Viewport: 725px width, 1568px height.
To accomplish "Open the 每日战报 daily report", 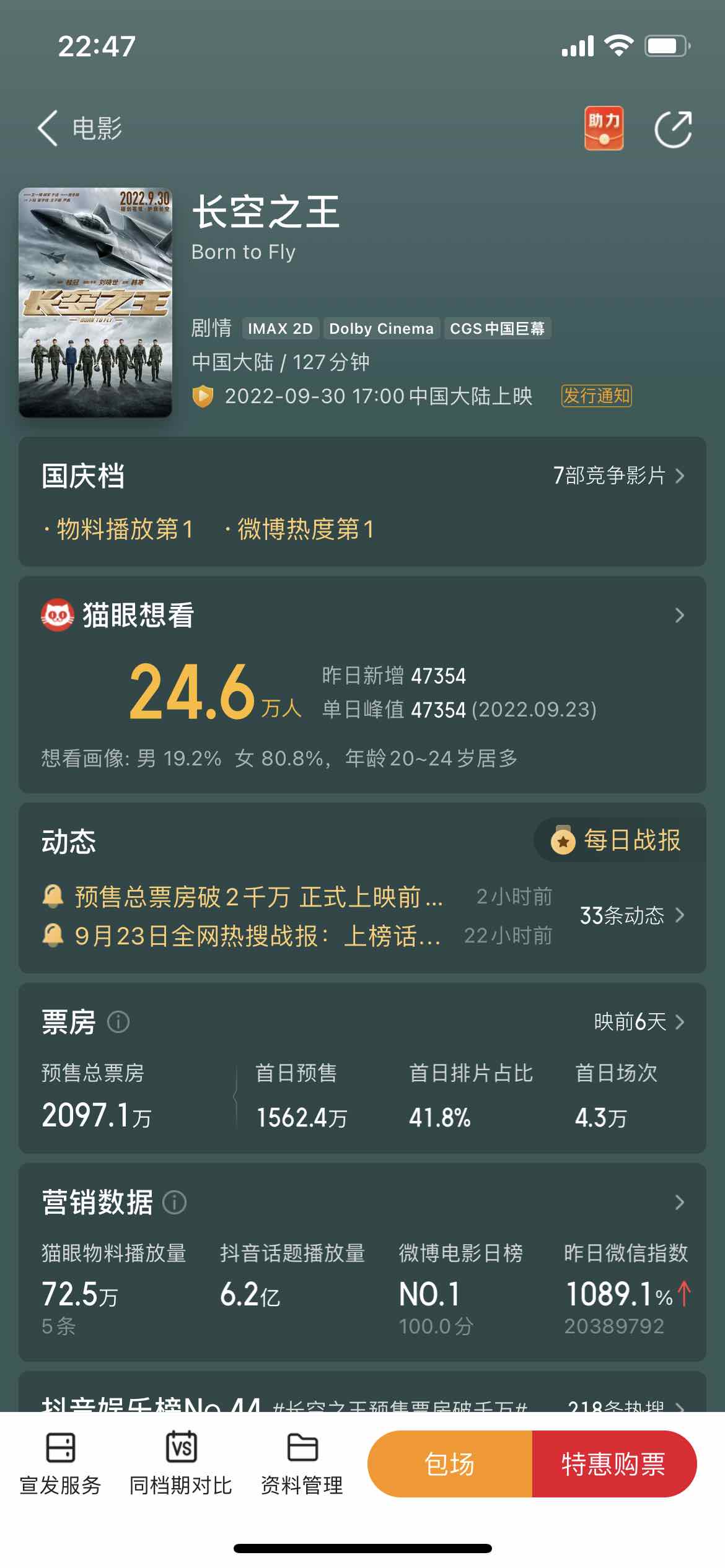I will (618, 840).
